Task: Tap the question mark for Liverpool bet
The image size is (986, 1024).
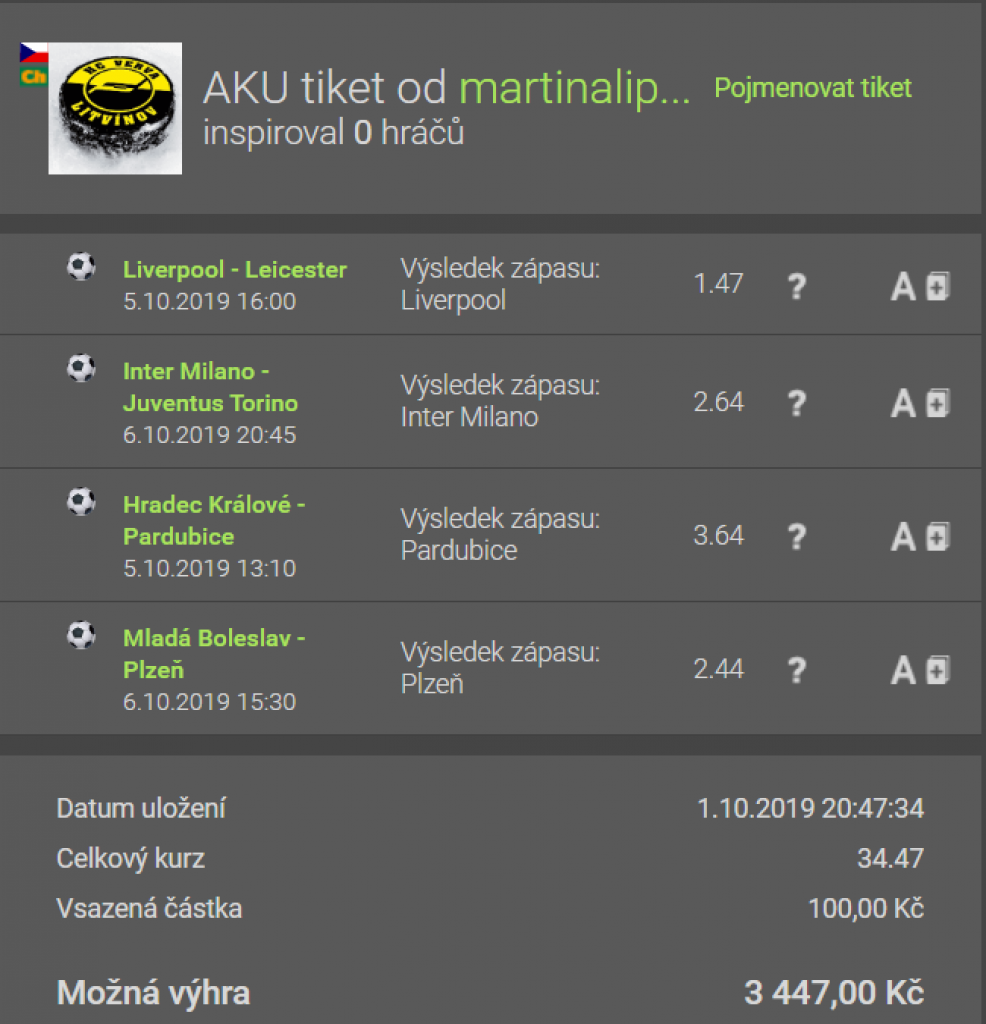Action: pos(796,288)
